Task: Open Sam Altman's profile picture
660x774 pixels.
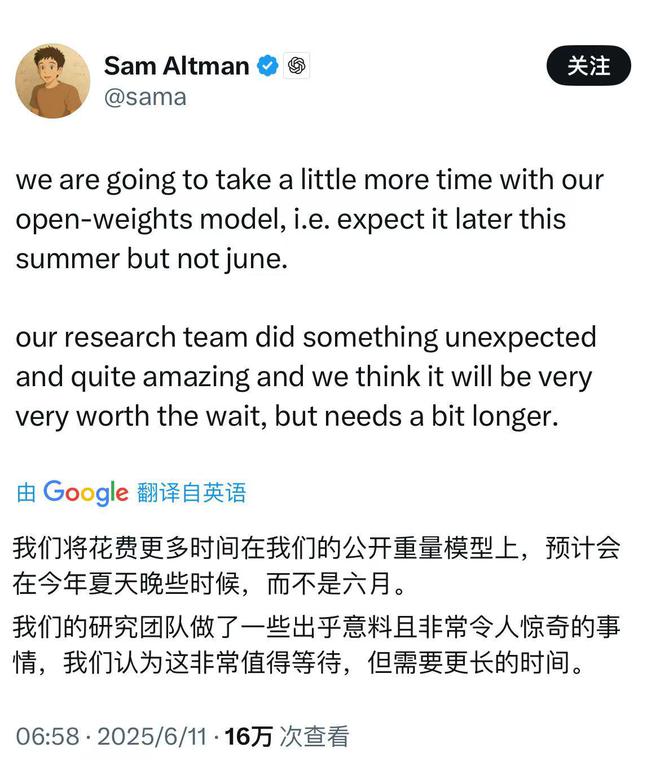Action: [x=52, y=81]
